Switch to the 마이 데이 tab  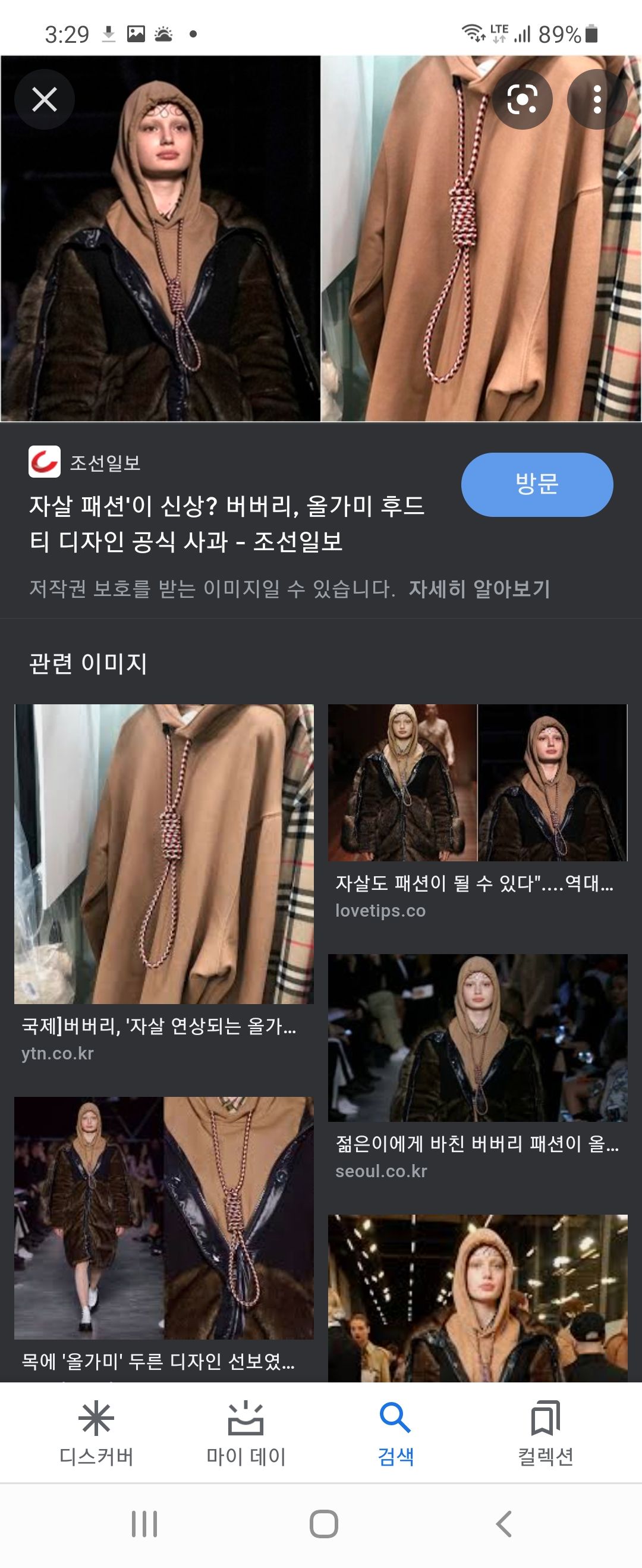246,1433
